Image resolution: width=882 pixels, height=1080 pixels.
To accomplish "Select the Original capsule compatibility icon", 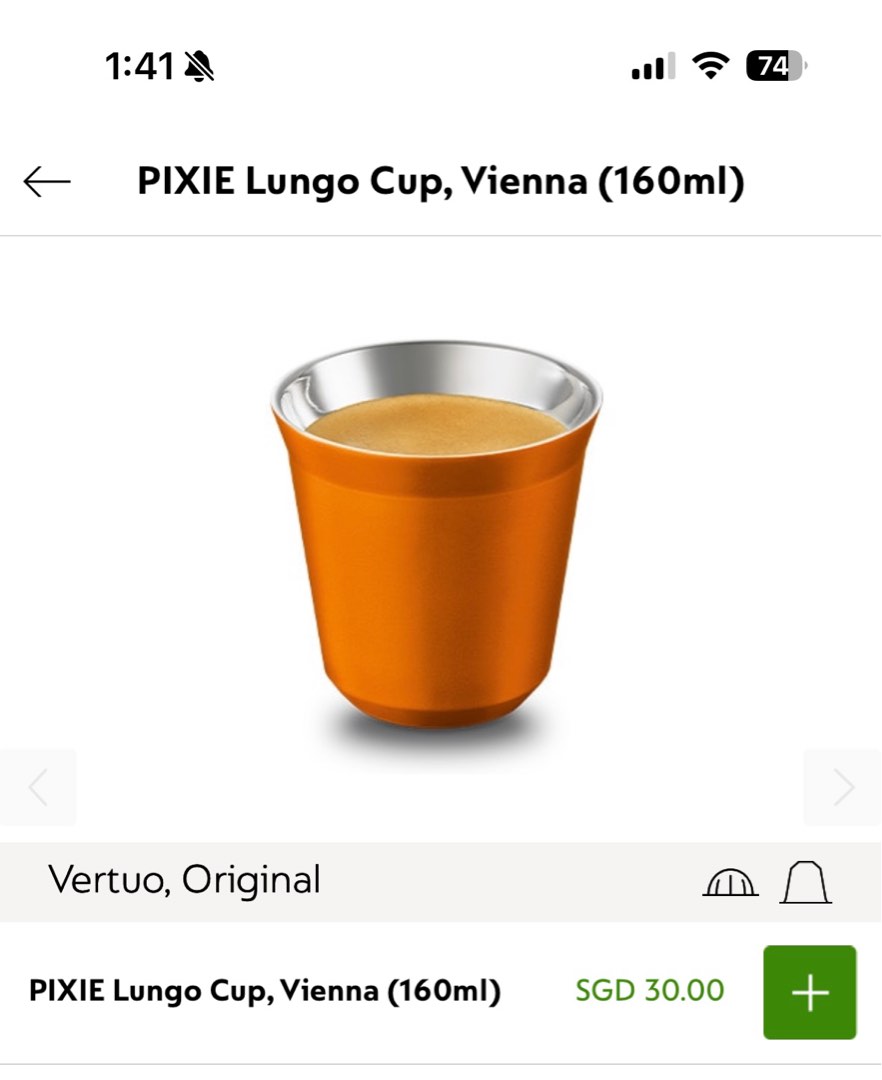I will [806, 880].
